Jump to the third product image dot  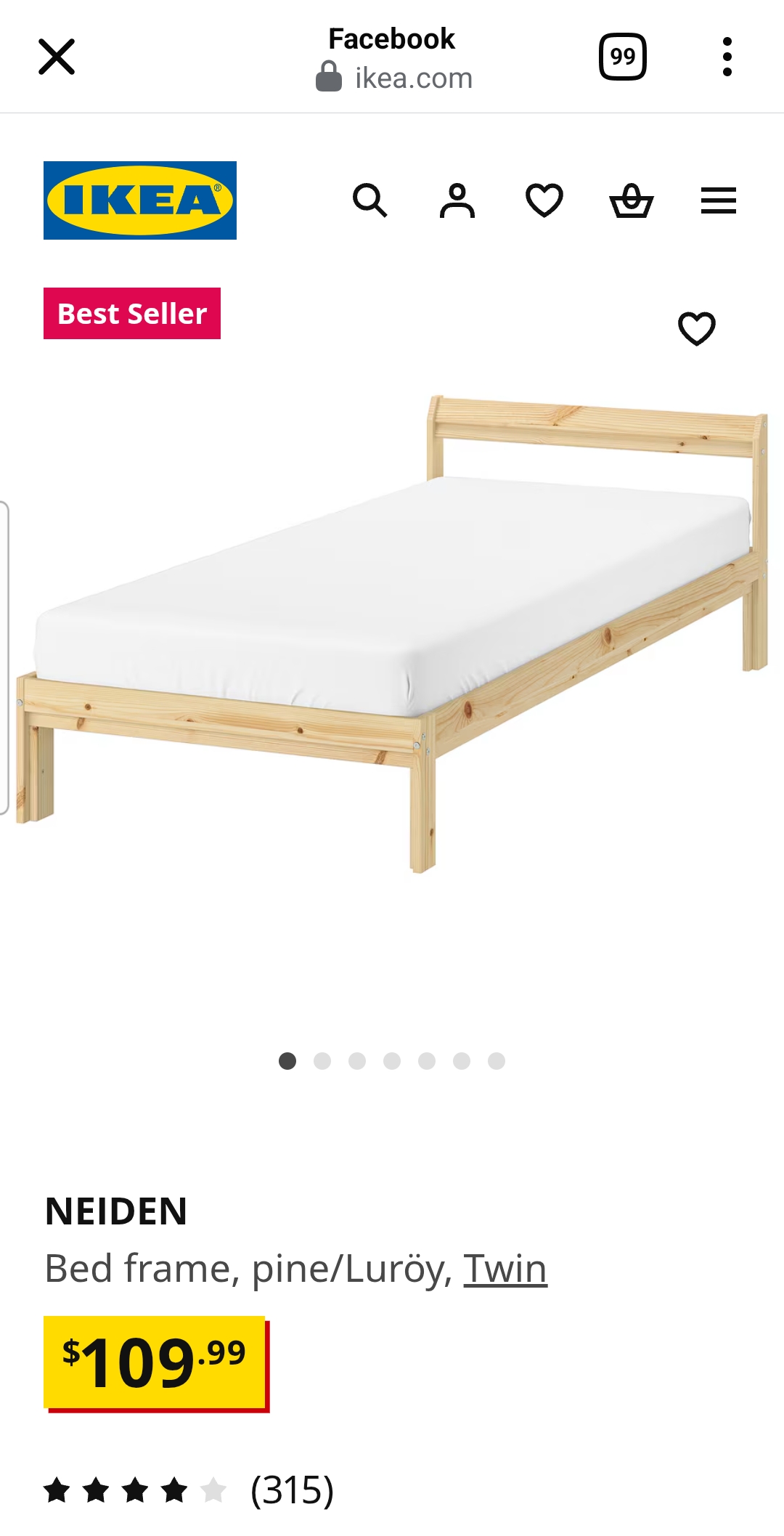coord(357,1061)
